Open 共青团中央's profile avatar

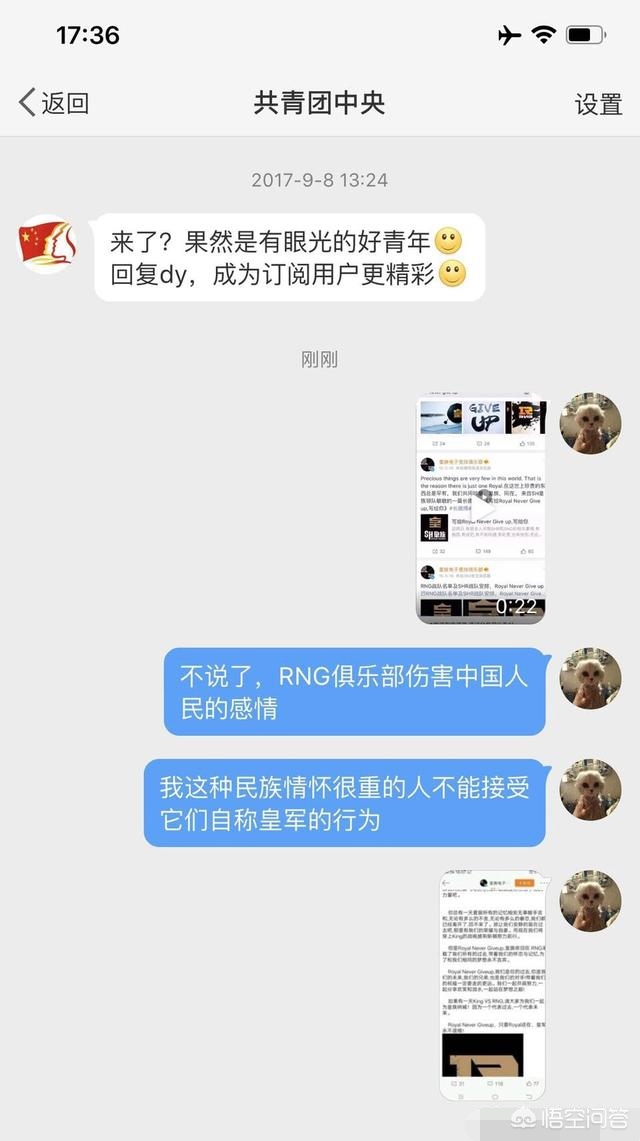48,244
